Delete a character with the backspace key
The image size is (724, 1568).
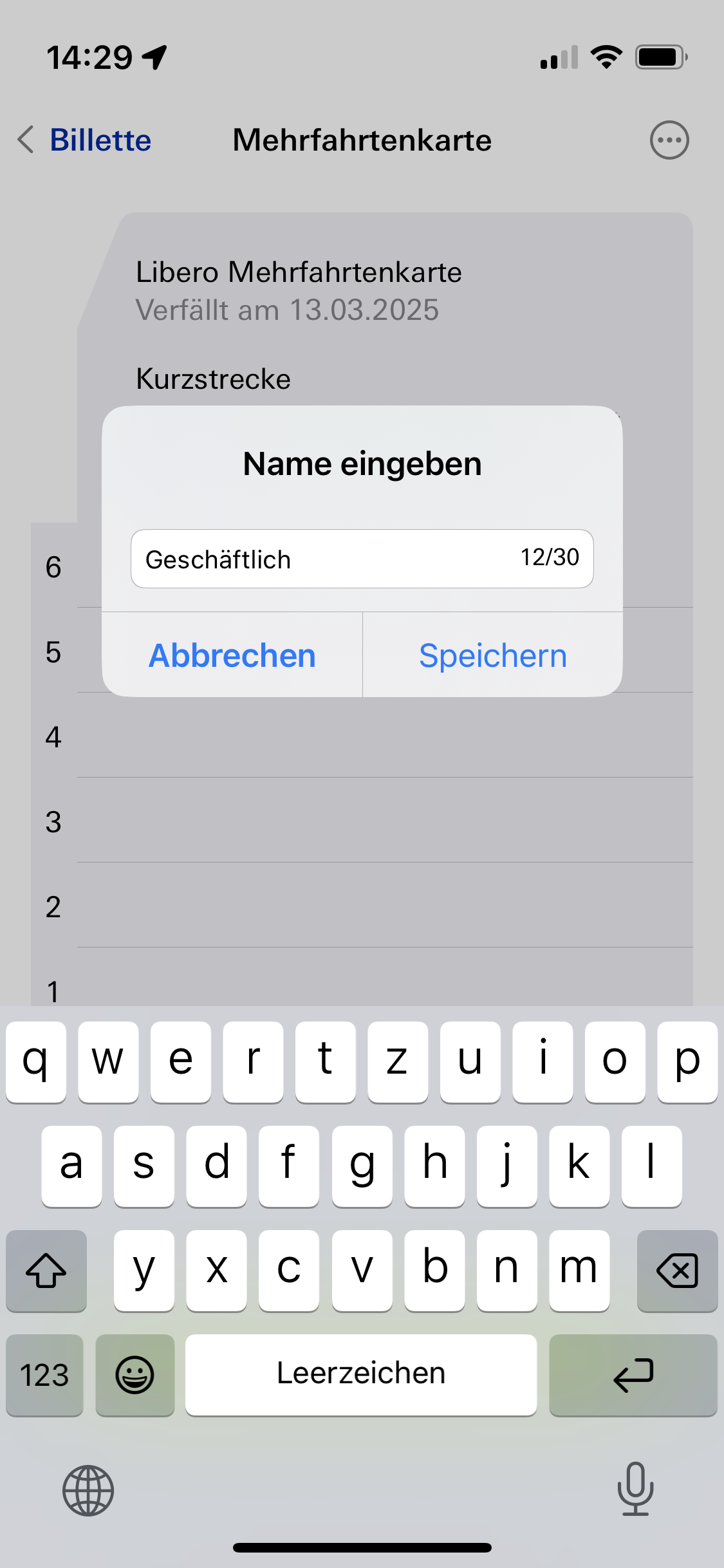tap(676, 1271)
